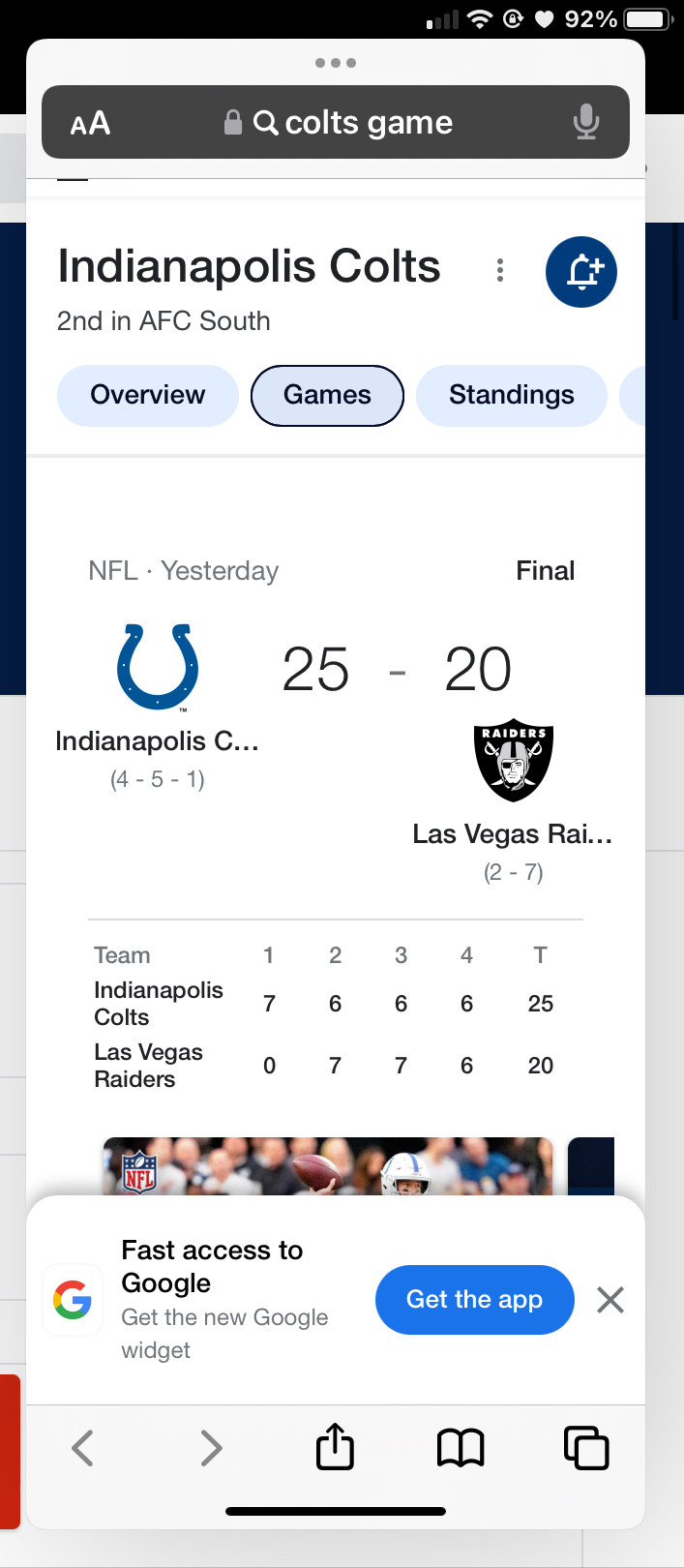Screen dimensions: 684x1568
Task: Open the overflow menu beside Indianapolis Colts
Action: [x=499, y=270]
